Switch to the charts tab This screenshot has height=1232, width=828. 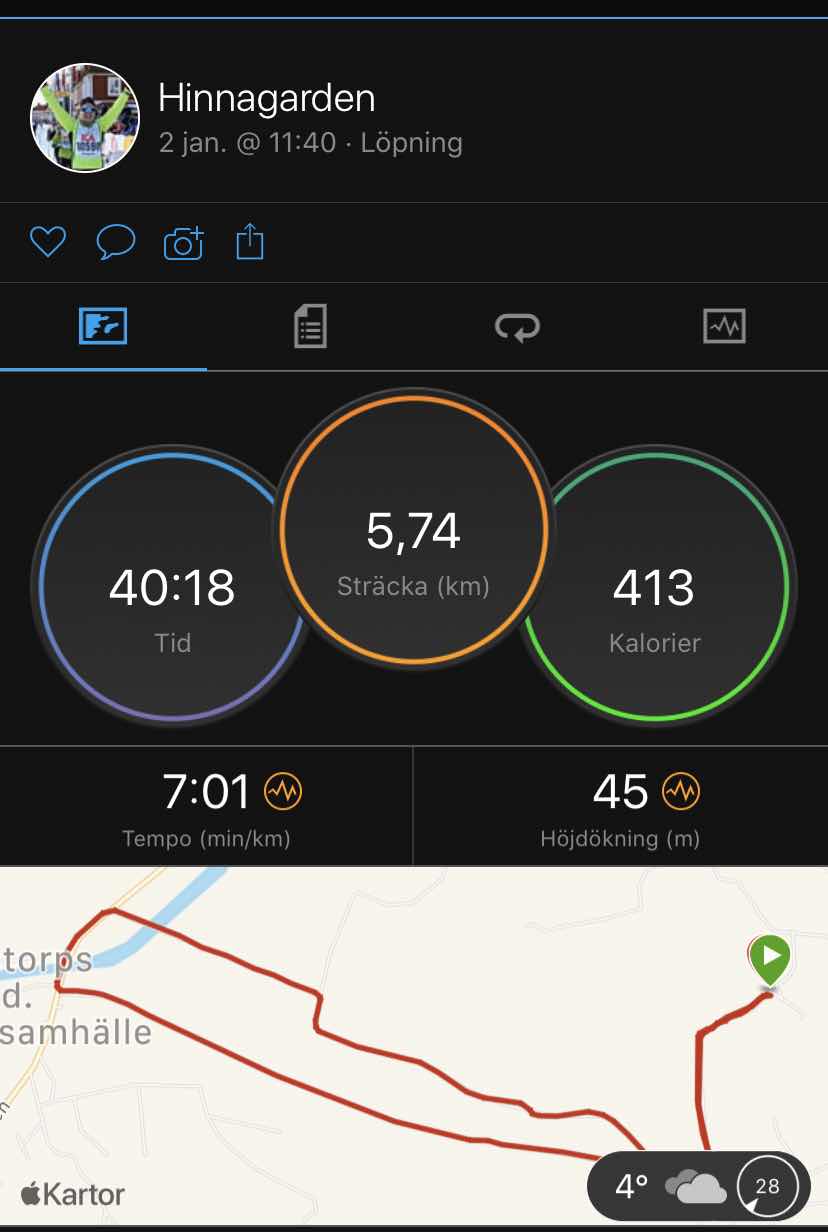(x=724, y=326)
